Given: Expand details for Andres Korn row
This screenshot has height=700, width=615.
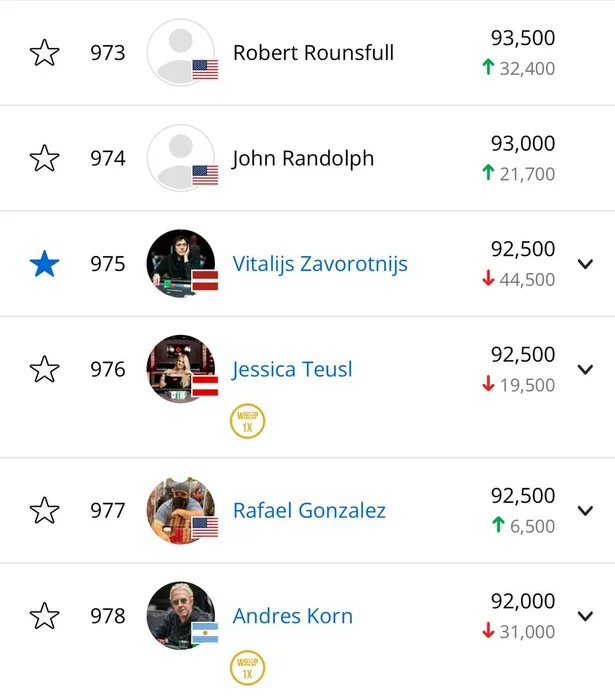Looking at the screenshot, I should pos(586,616).
